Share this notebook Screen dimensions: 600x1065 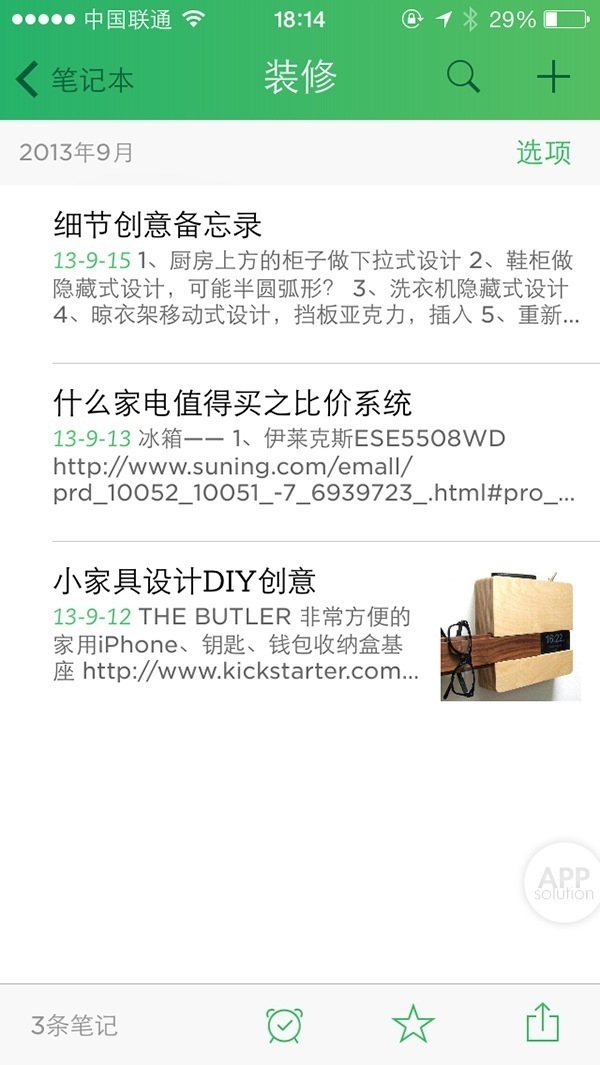[x=542, y=1024]
